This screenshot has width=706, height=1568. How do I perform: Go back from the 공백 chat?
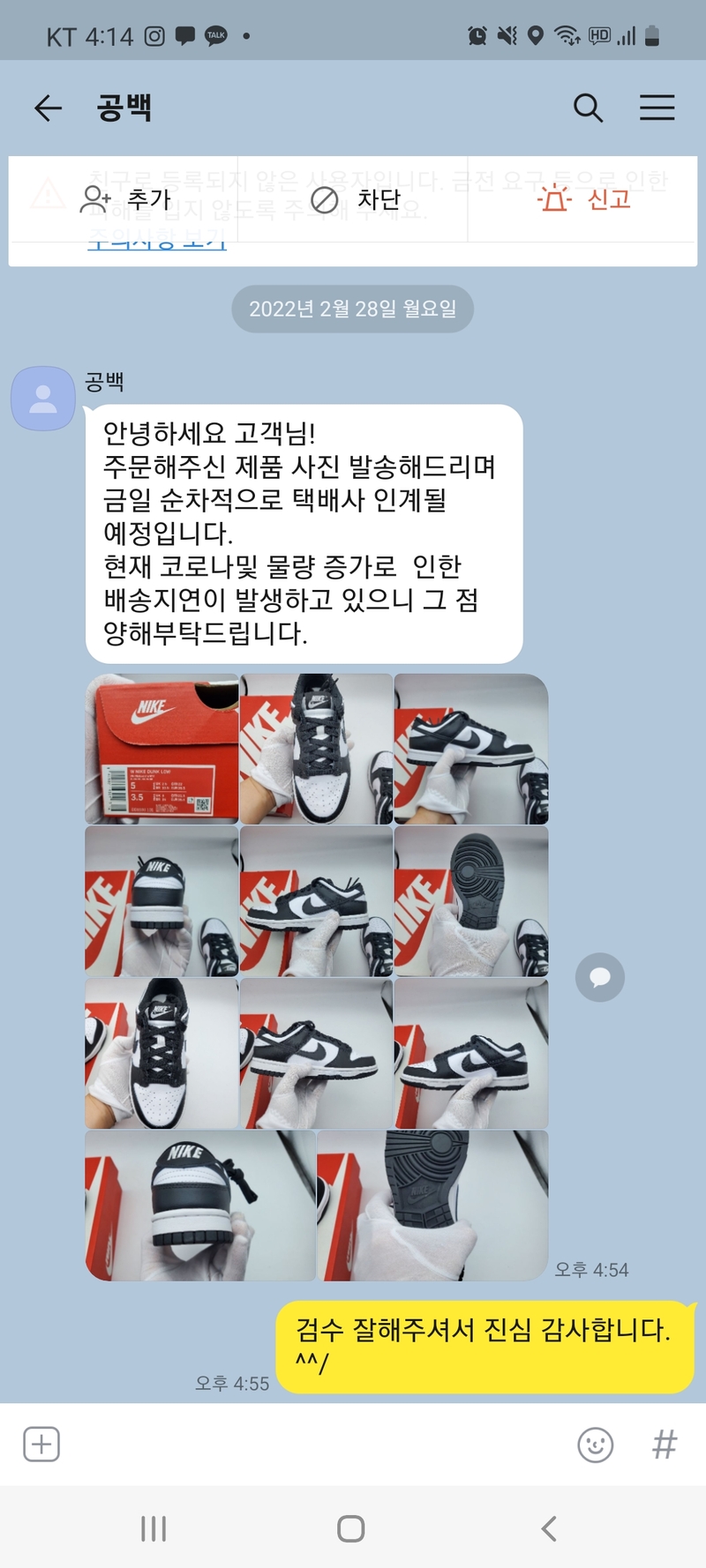coord(48,108)
